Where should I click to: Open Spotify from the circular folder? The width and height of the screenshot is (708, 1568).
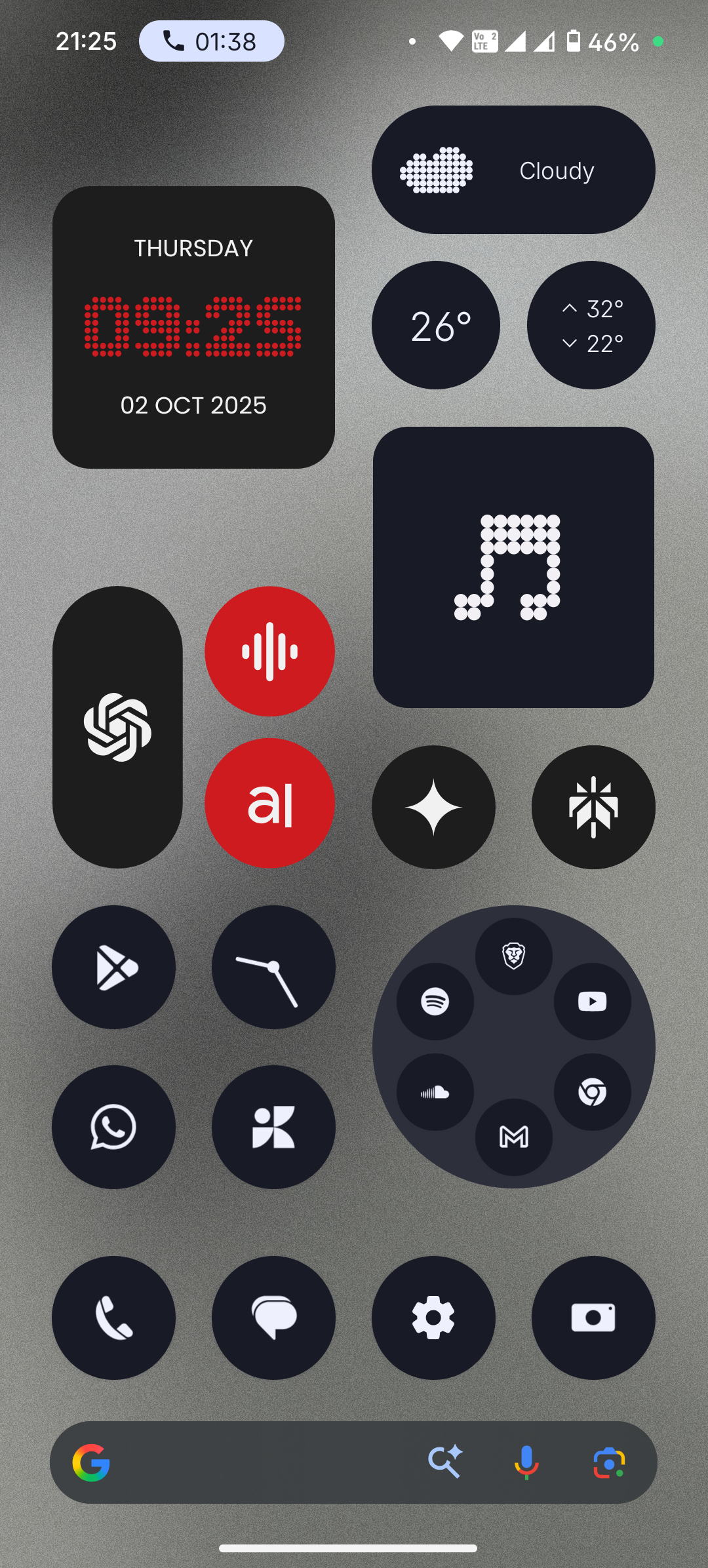435,1001
